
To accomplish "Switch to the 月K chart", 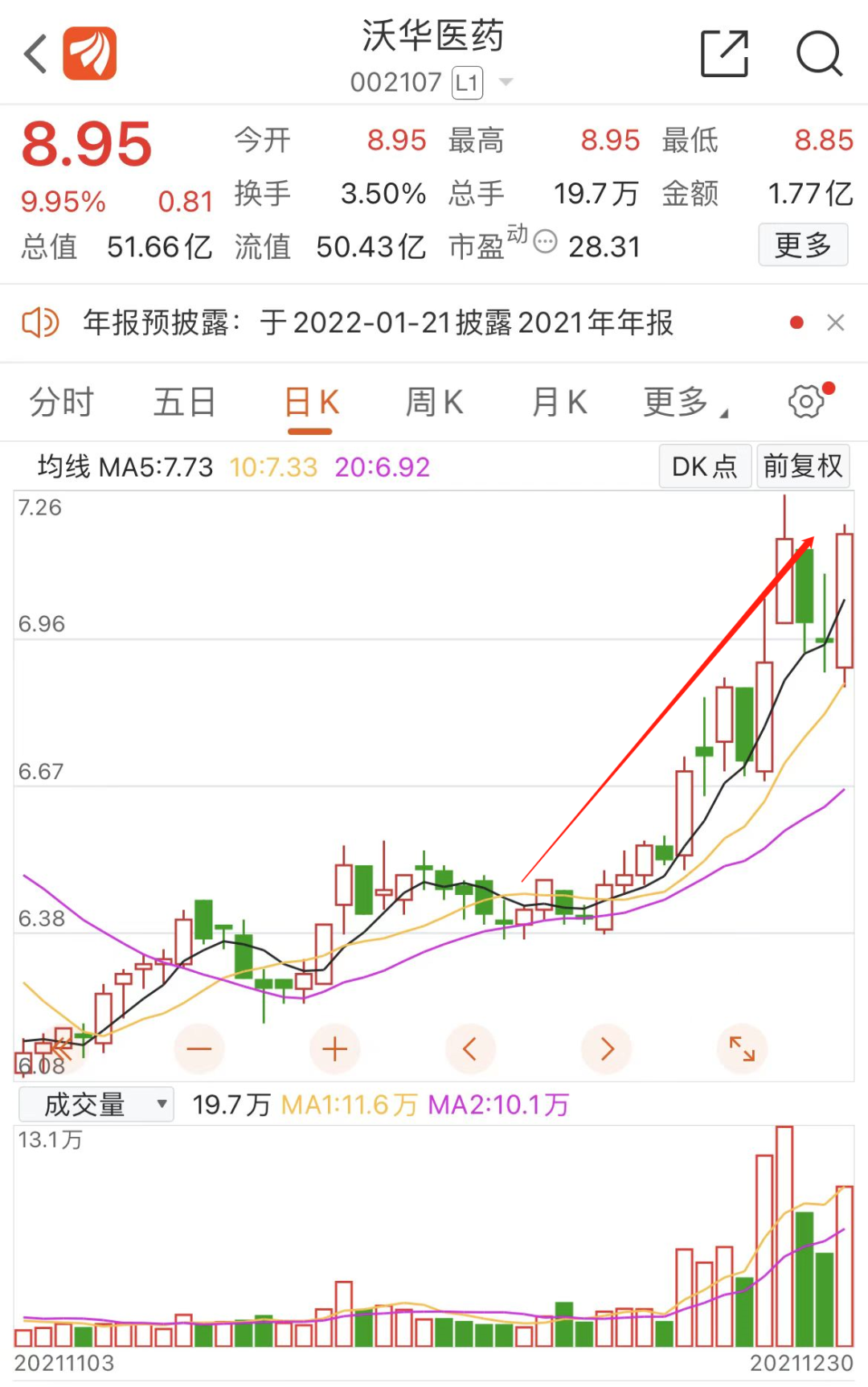I will 559,402.
